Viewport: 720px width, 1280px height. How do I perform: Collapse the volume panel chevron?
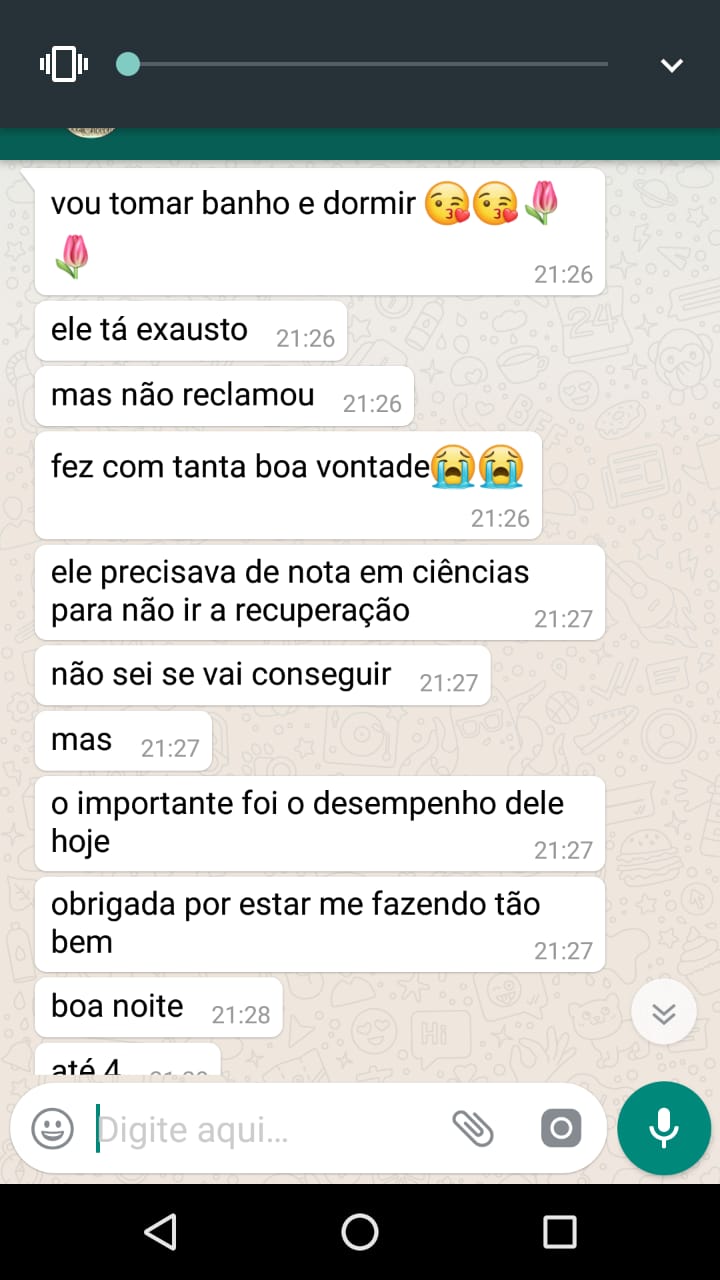pos(671,66)
